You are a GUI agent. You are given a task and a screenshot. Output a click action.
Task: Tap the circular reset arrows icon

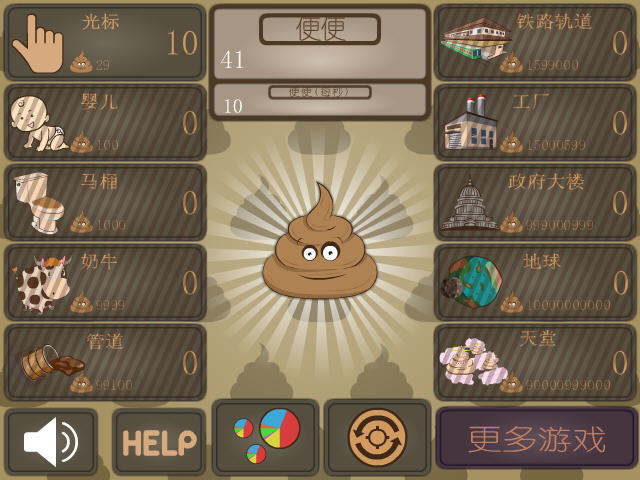[377, 437]
